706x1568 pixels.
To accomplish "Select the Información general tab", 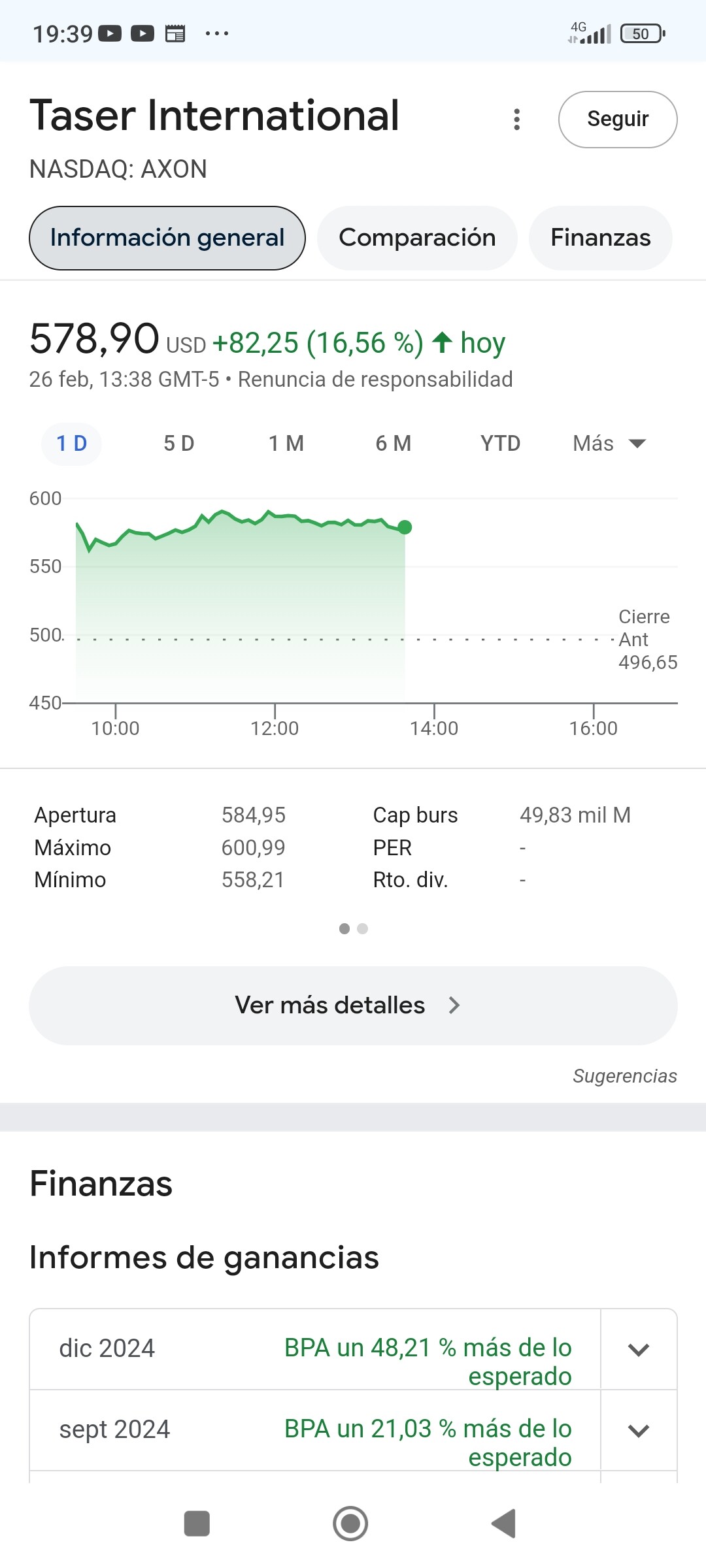I will tap(167, 238).
